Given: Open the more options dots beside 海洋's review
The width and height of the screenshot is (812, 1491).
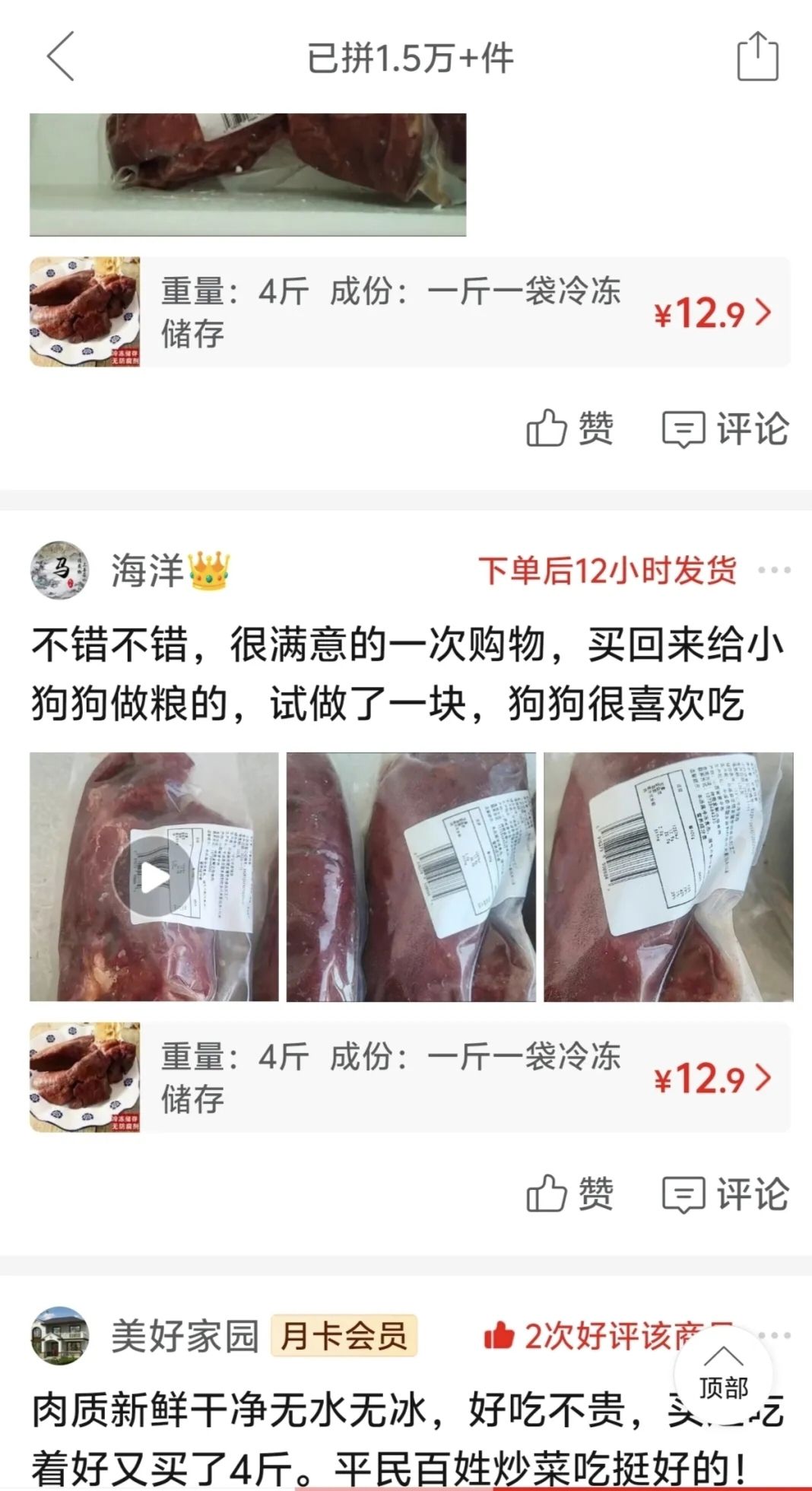Looking at the screenshot, I should click(774, 570).
